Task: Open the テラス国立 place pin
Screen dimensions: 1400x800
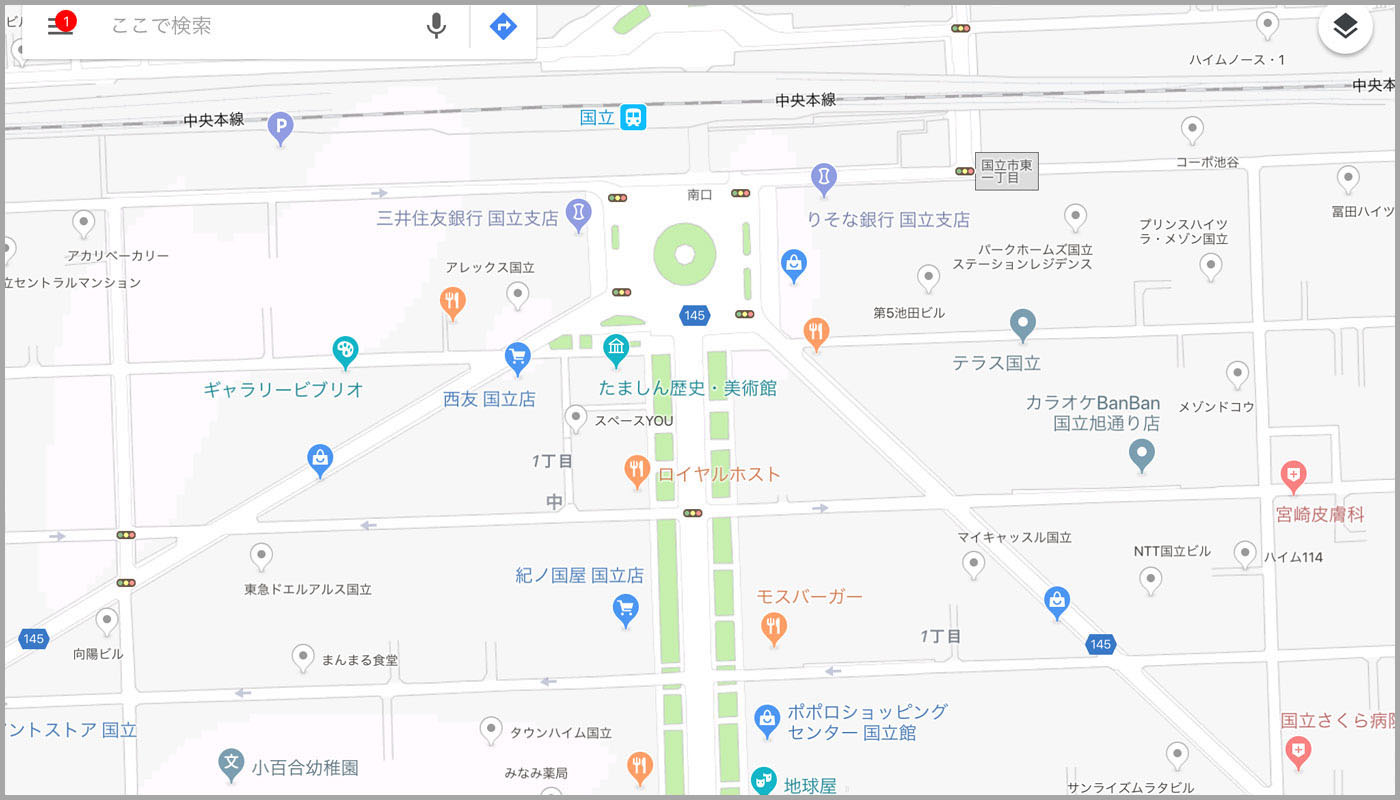Action: [1022, 323]
